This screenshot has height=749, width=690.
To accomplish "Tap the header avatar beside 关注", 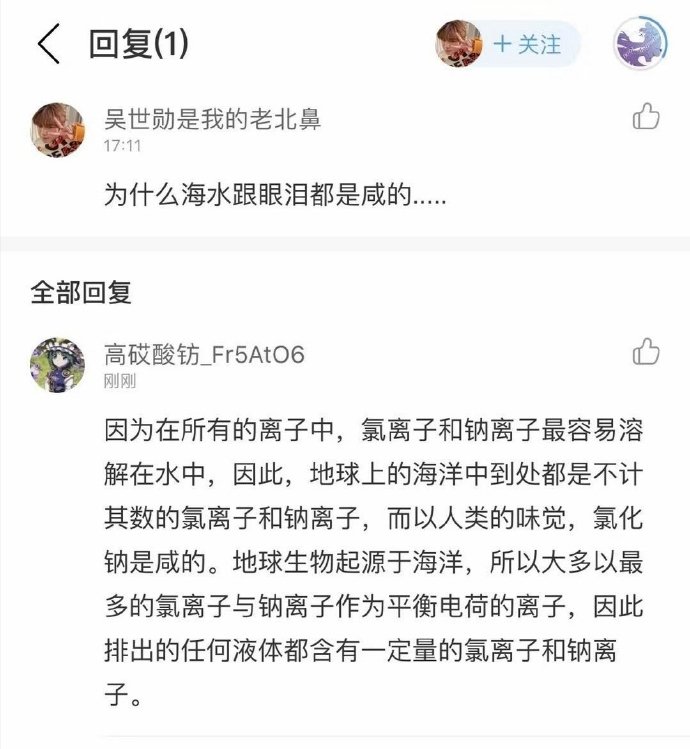I will click(459, 44).
